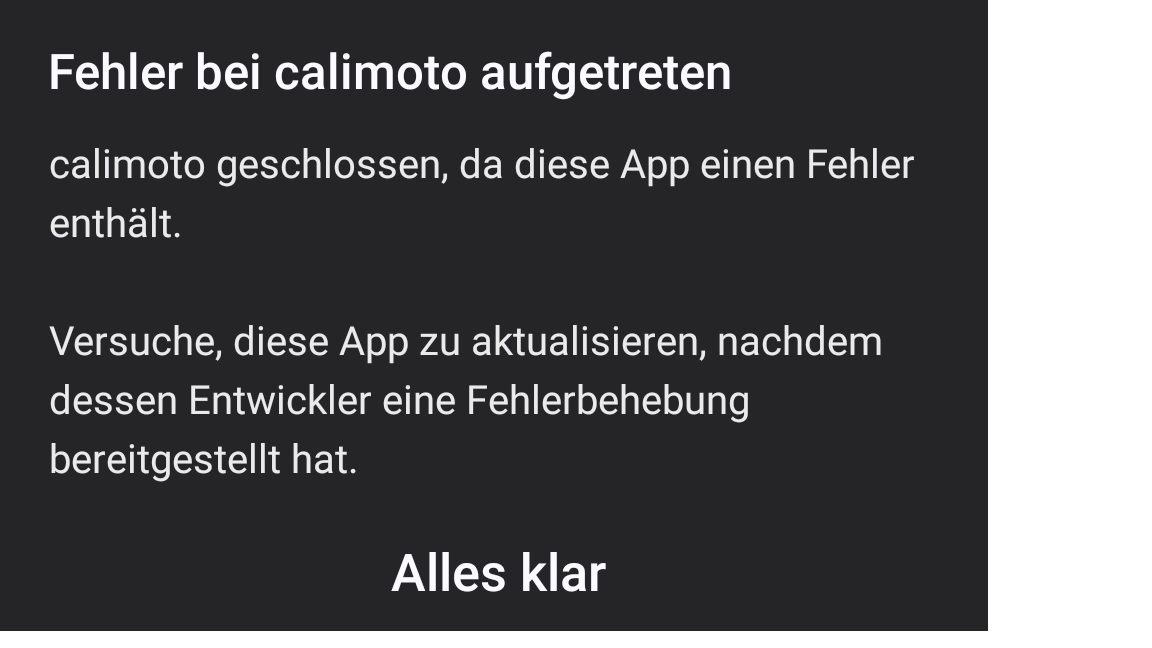The height and width of the screenshot is (648, 1152).
Task: Dismiss the error dialog with Alles klar
Action: pyautogui.click(x=498, y=574)
